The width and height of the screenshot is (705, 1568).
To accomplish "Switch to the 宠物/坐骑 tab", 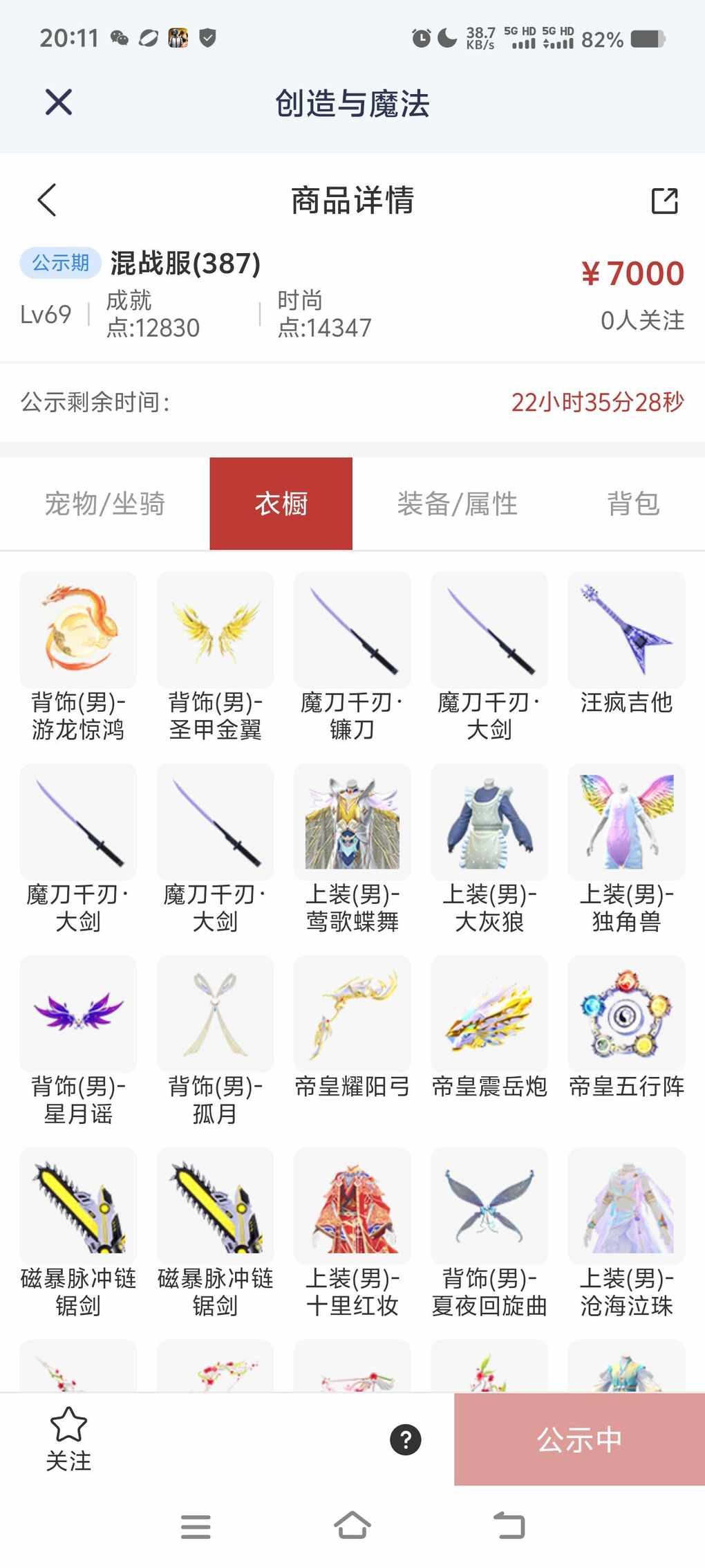I will click(x=105, y=504).
